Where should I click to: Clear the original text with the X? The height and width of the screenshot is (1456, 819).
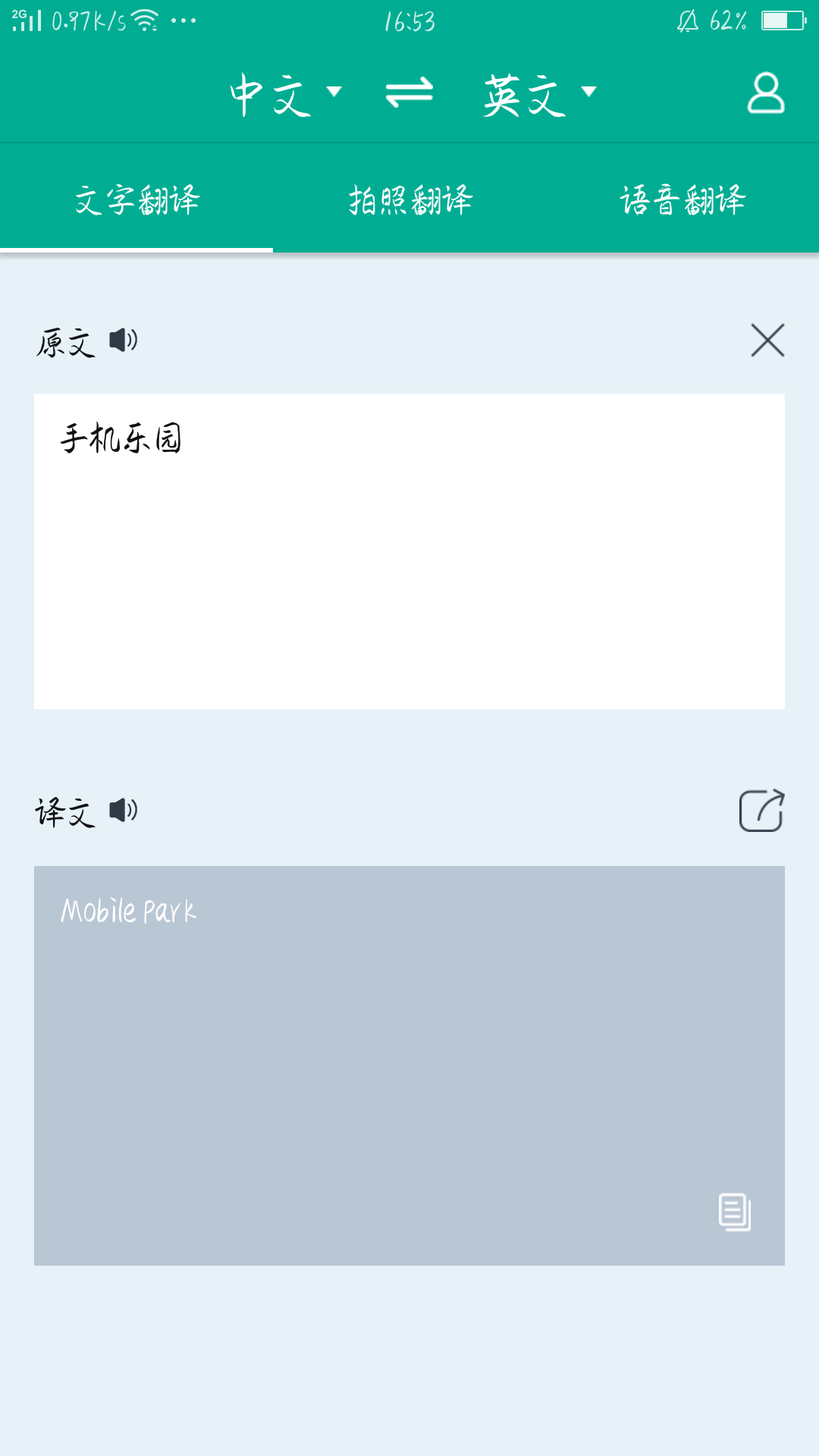tap(767, 340)
